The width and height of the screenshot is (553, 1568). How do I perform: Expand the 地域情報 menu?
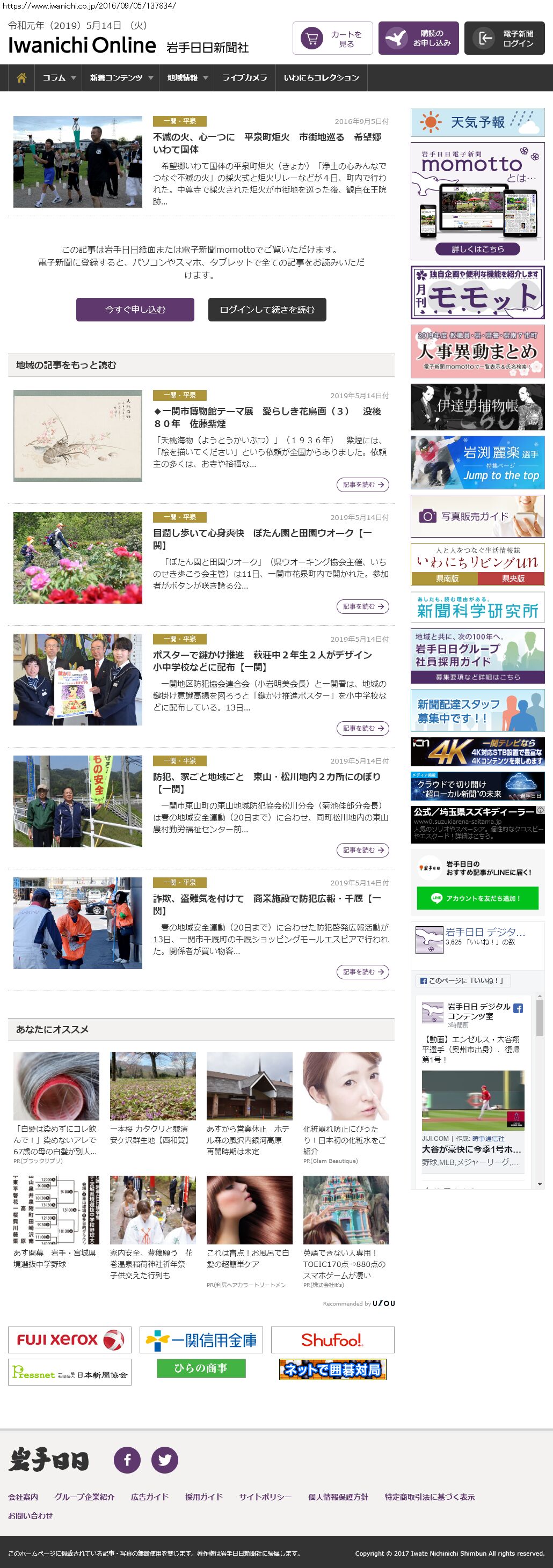(x=187, y=78)
